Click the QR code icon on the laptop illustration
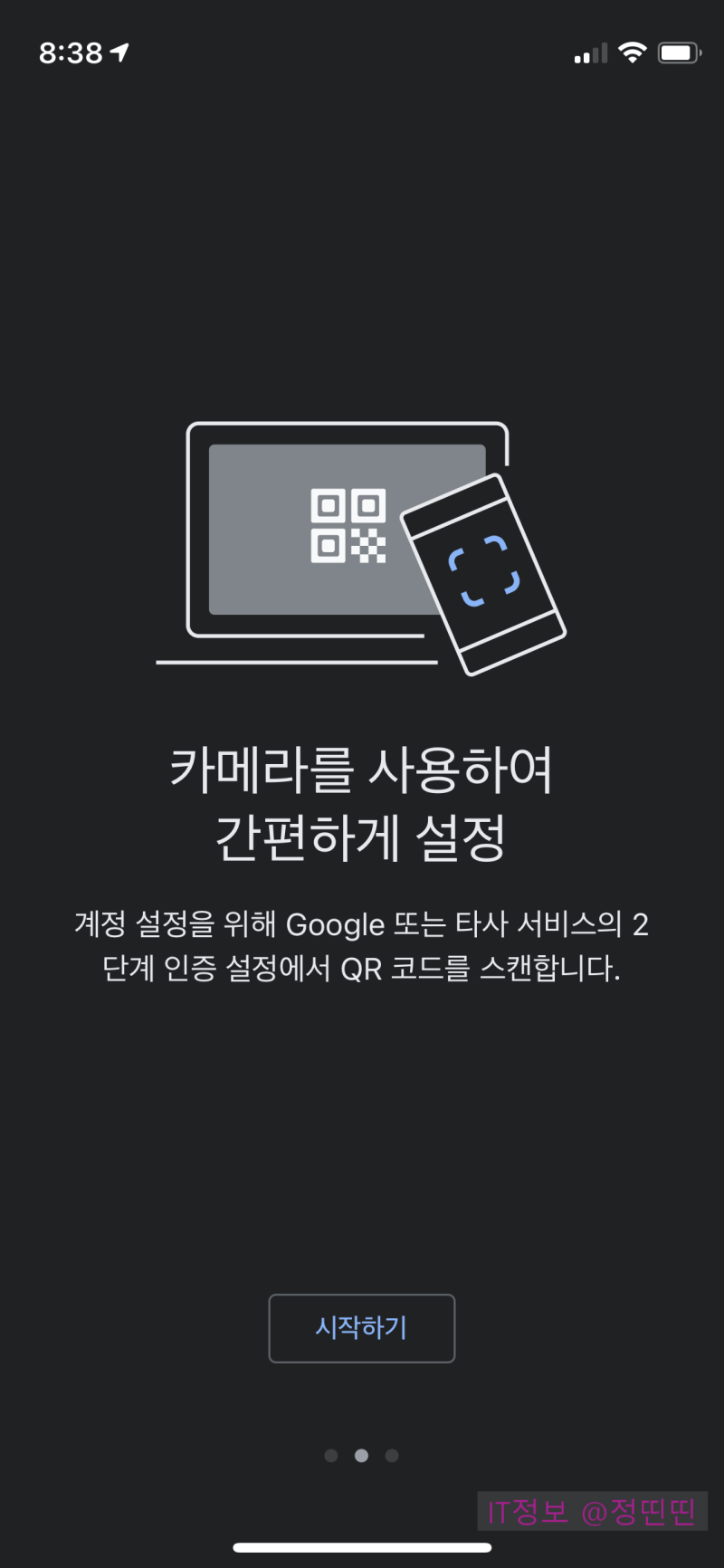The height and width of the screenshot is (1568, 724). point(347,525)
